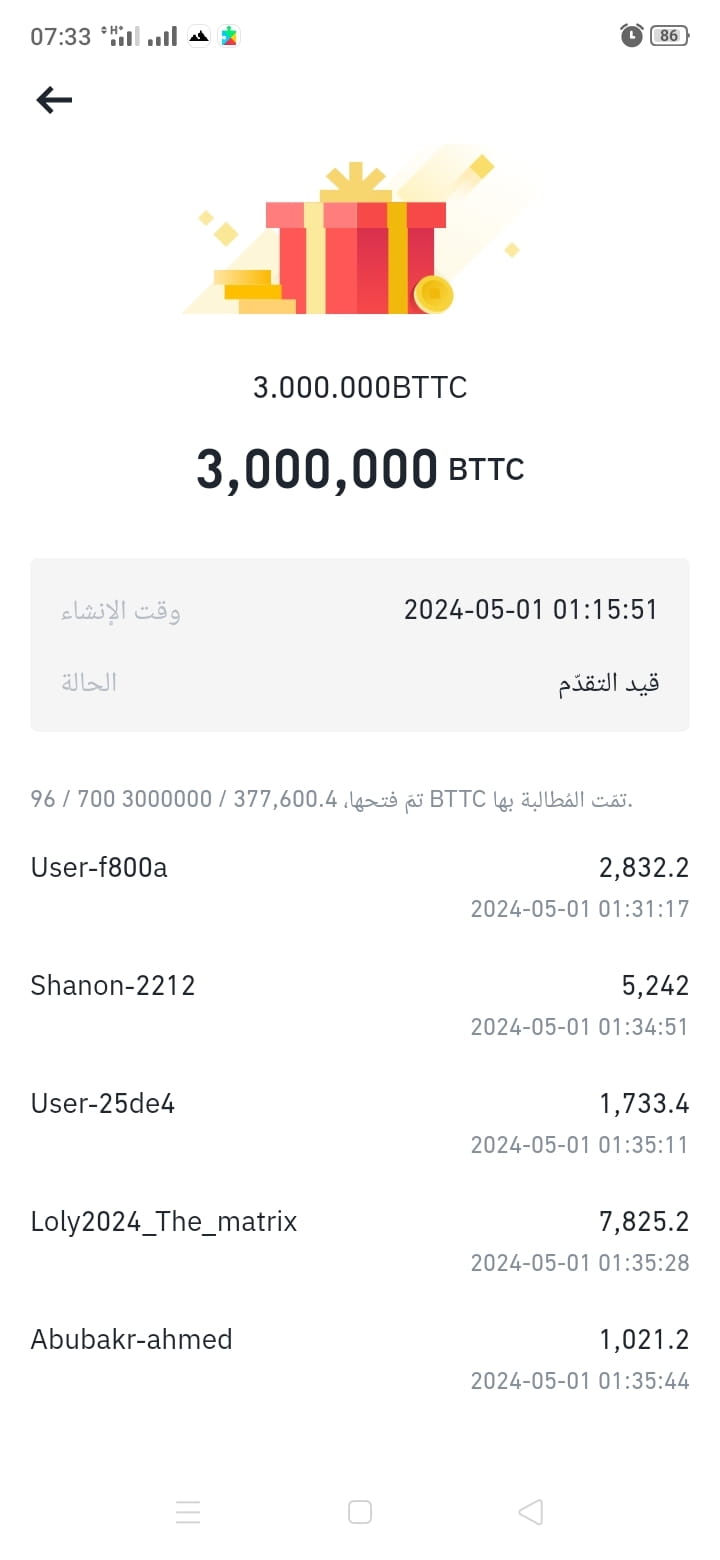This screenshot has height=1560, width=720.
Task: Select the Shanon-2212 username
Action: coord(112,985)
